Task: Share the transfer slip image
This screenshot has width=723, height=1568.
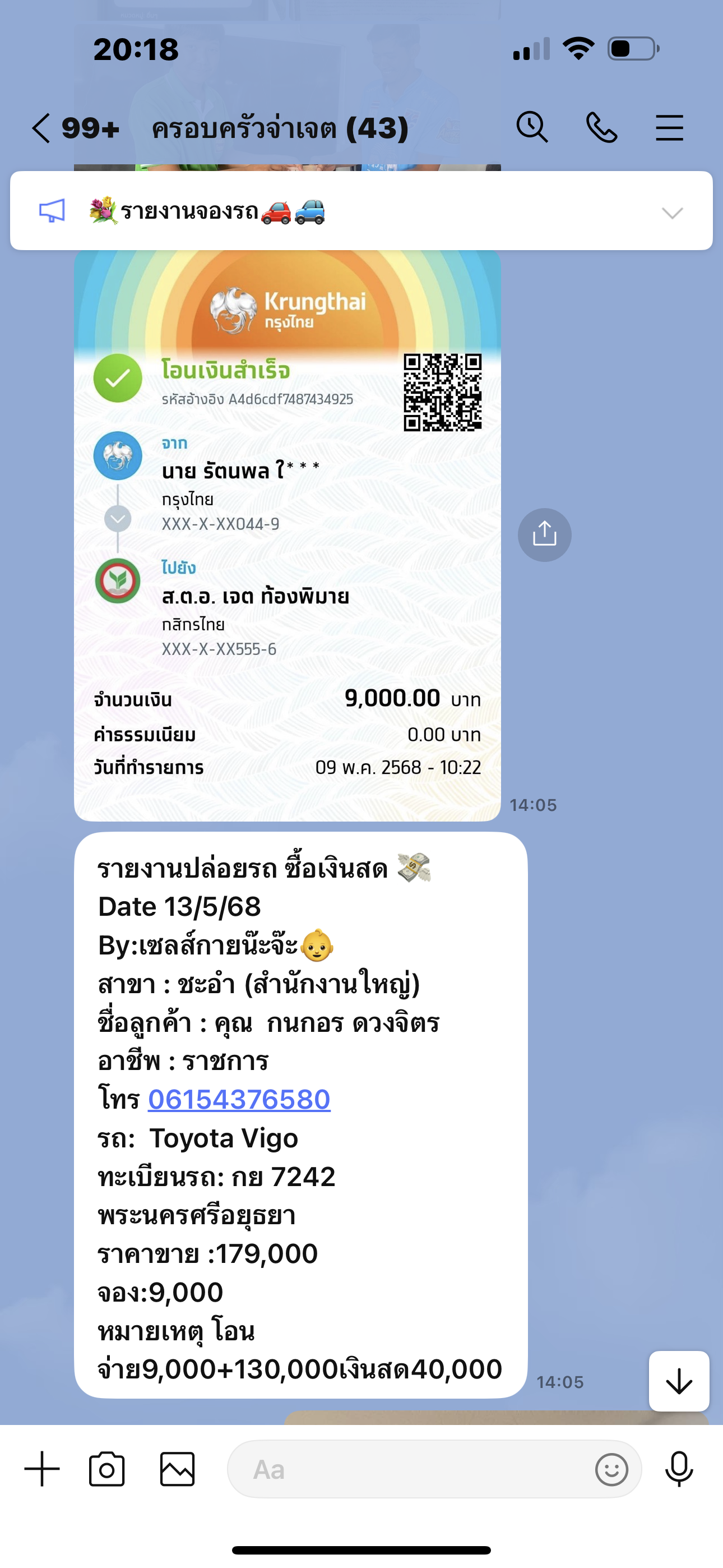Action: [x=544, y=535]
